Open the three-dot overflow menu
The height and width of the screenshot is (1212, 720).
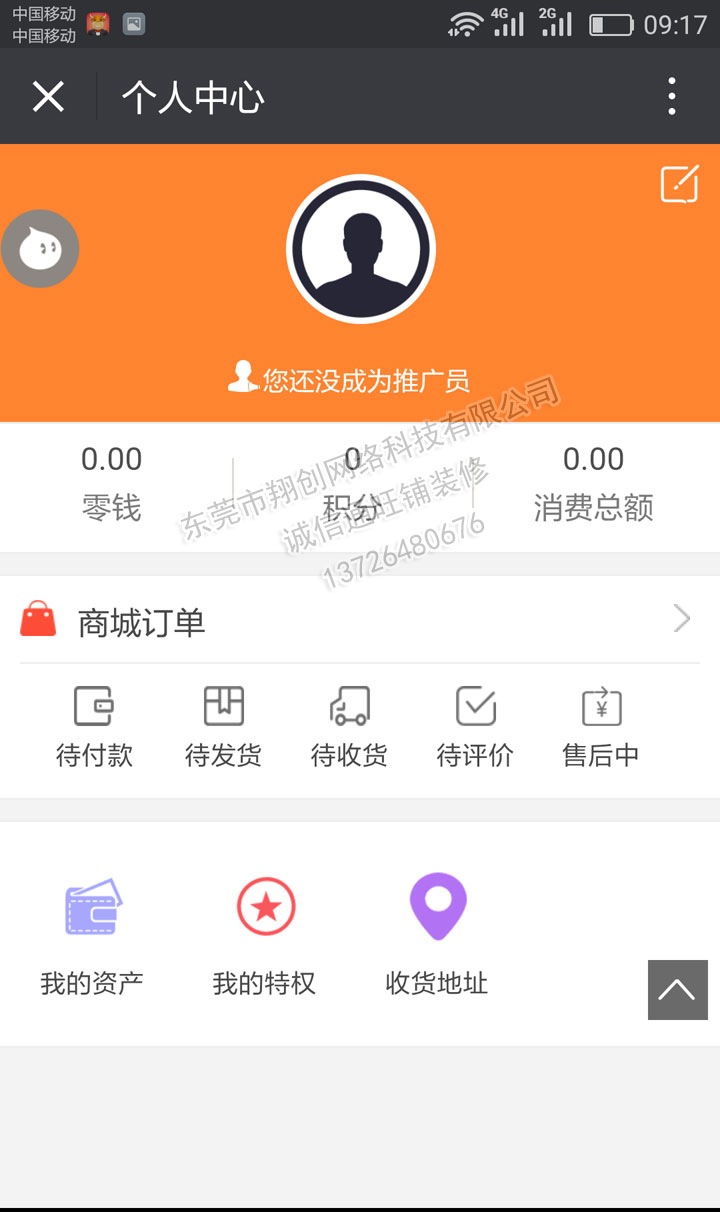tap(671, 96)
